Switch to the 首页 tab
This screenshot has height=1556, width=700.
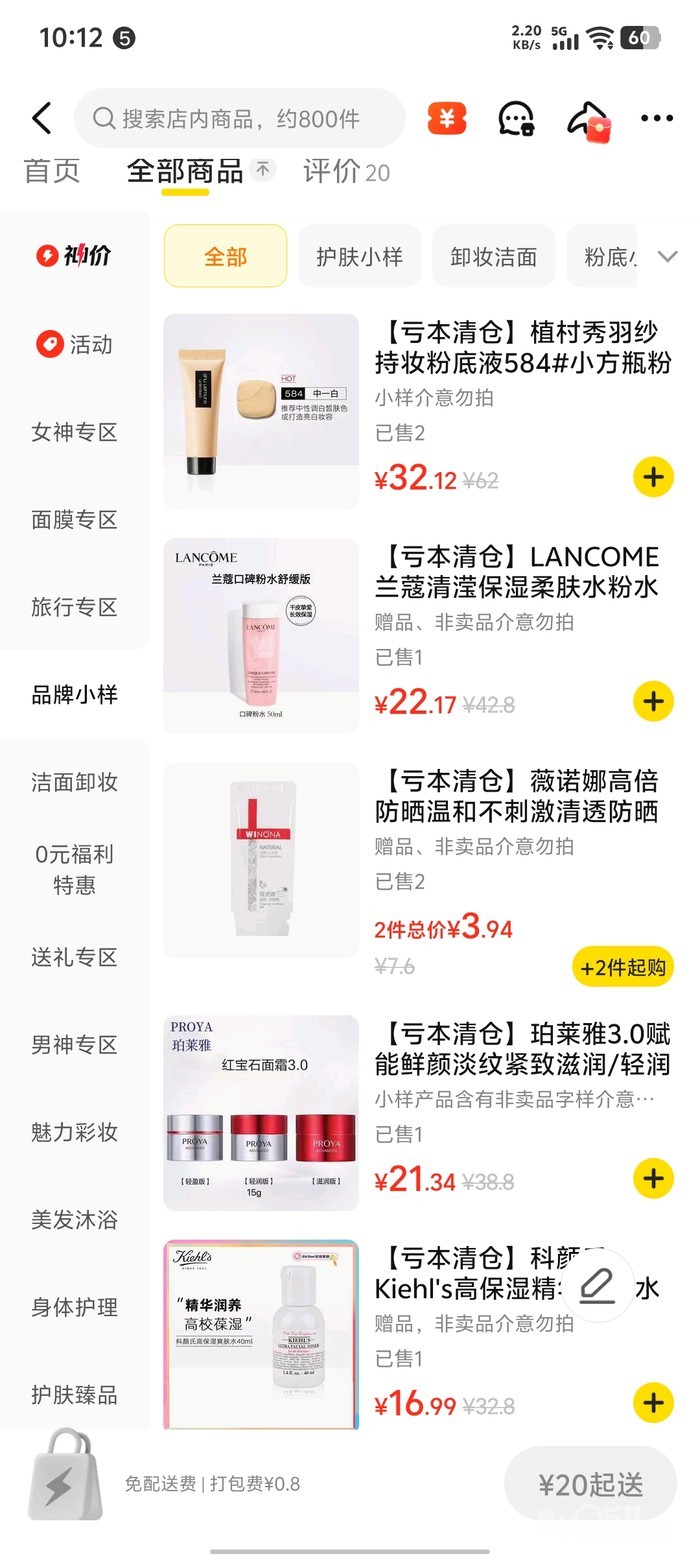(52, 171)
